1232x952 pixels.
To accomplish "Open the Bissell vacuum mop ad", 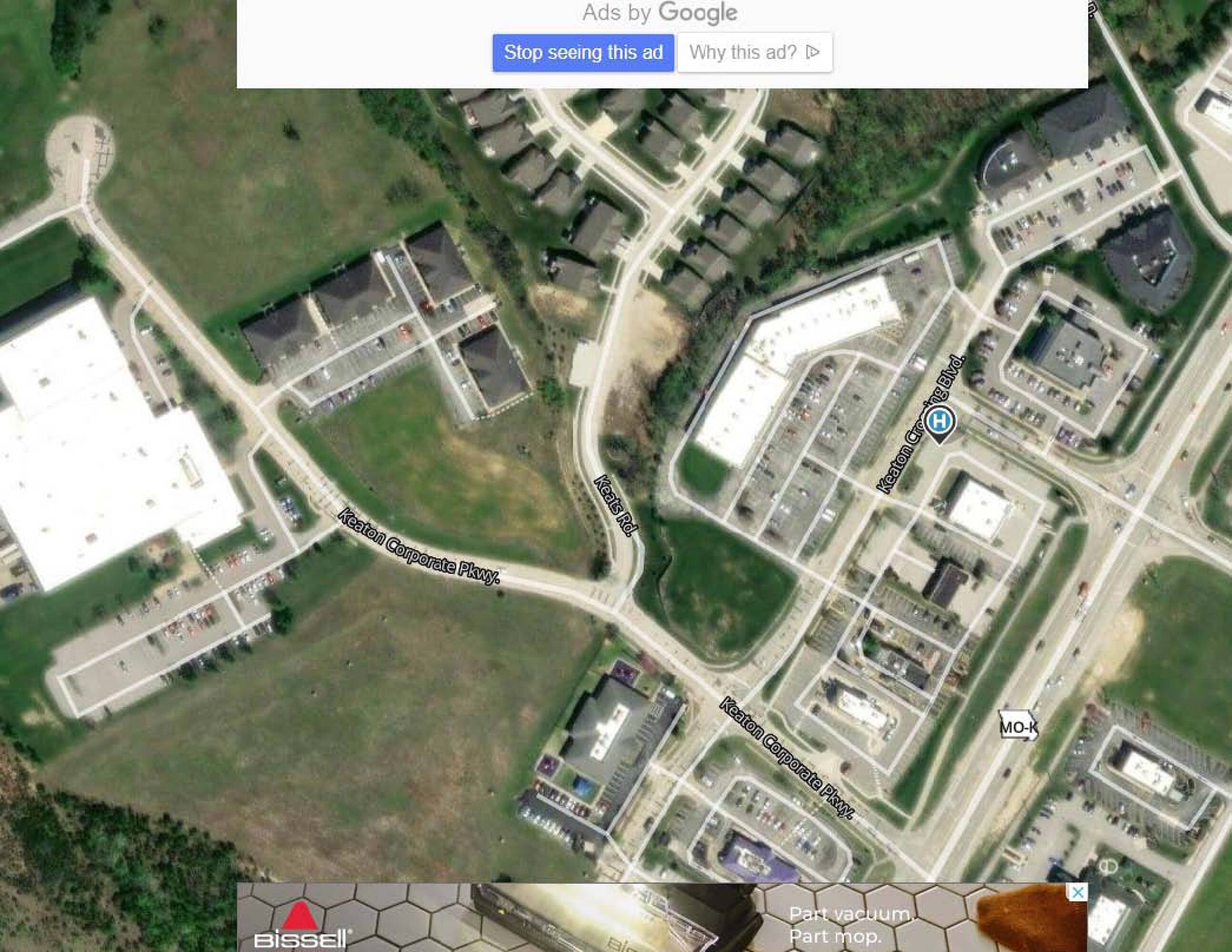I will [x=661, y=918].
